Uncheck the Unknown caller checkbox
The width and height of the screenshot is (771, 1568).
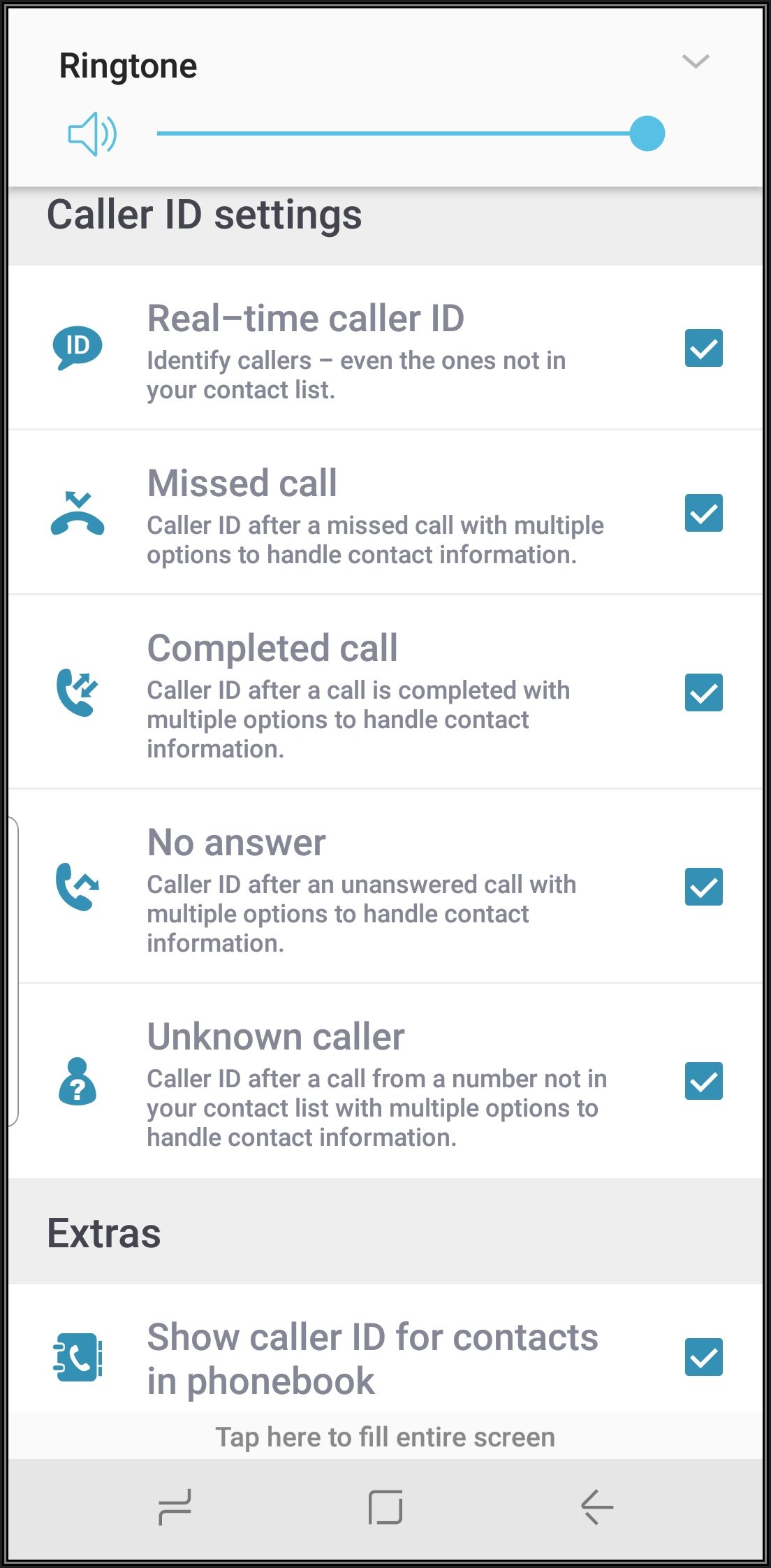(x=703, y=1081)
